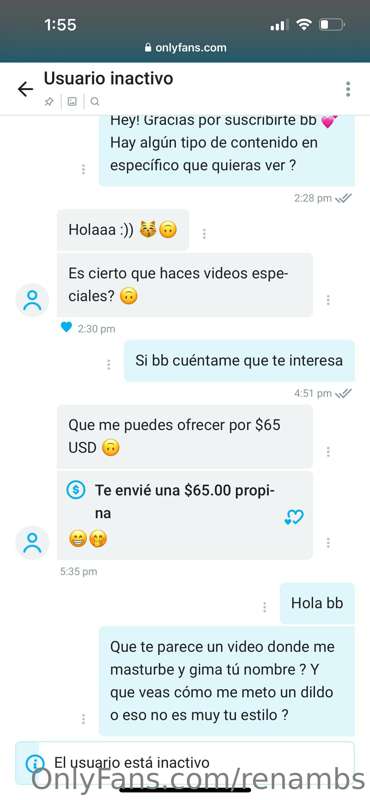Image resolution: width=370 pixels, height=800 pixels.
Task: Open the chat media gallery icon
Action: 72,102
